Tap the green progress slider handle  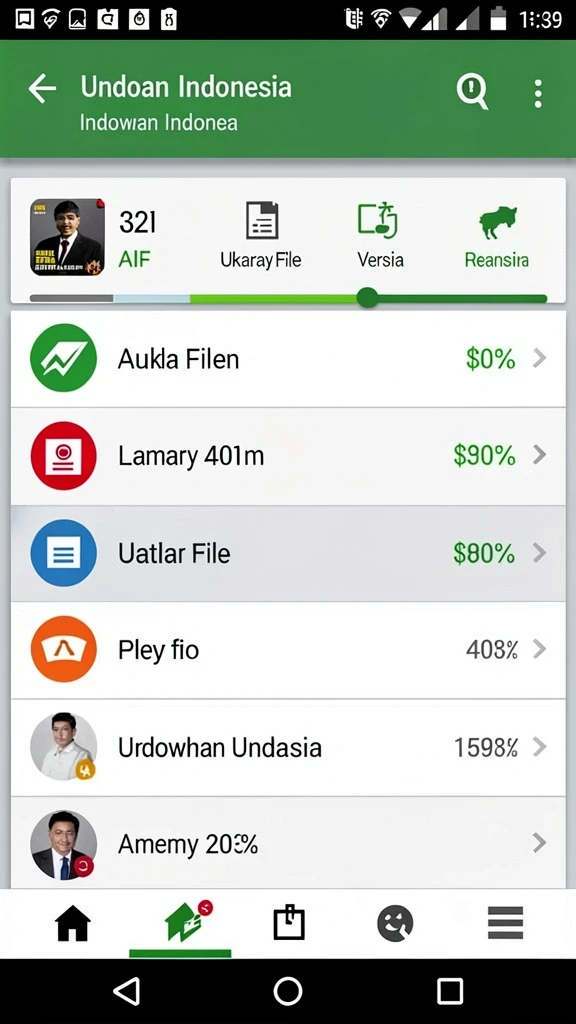point(368,298)
